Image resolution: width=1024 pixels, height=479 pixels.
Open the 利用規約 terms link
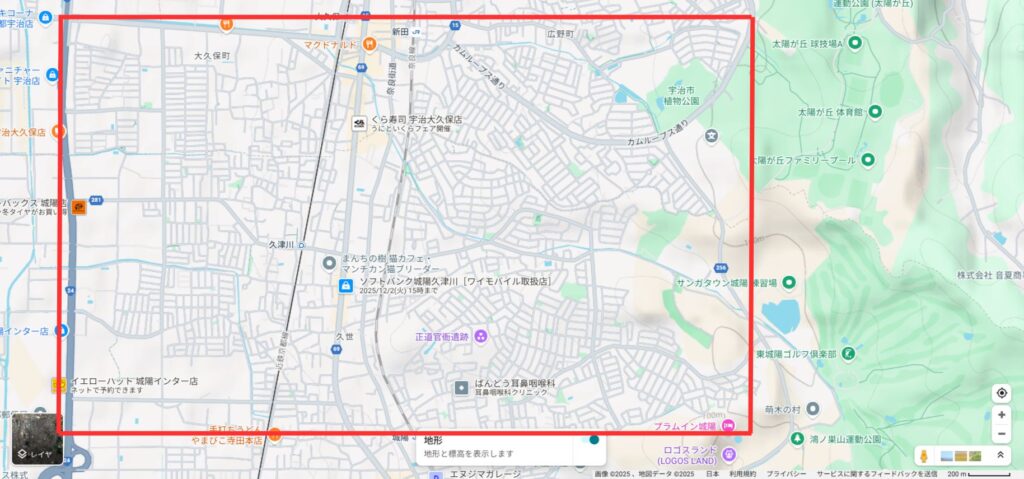pos(742,474)
